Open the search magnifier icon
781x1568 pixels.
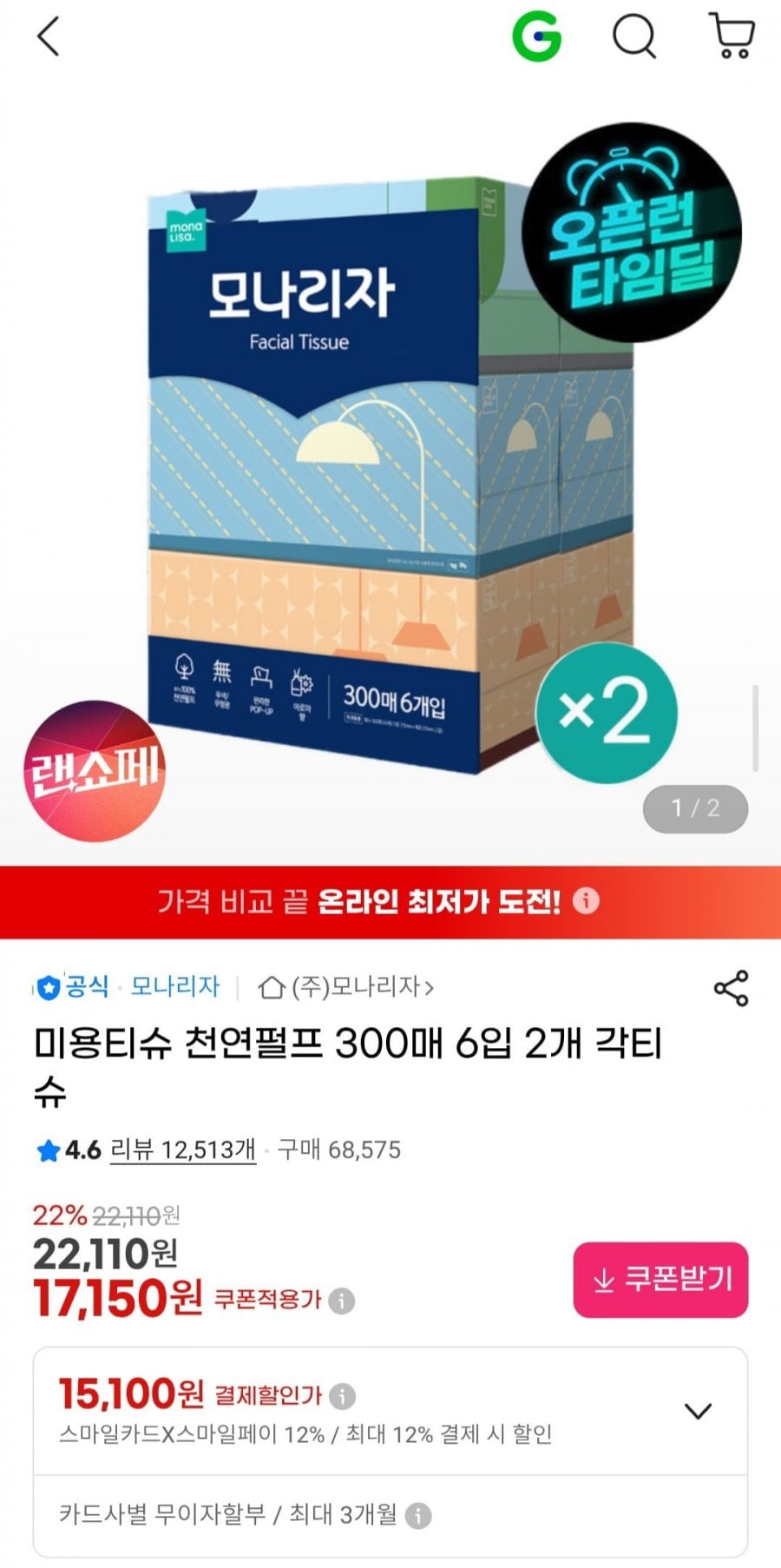[x=634, y=37]
